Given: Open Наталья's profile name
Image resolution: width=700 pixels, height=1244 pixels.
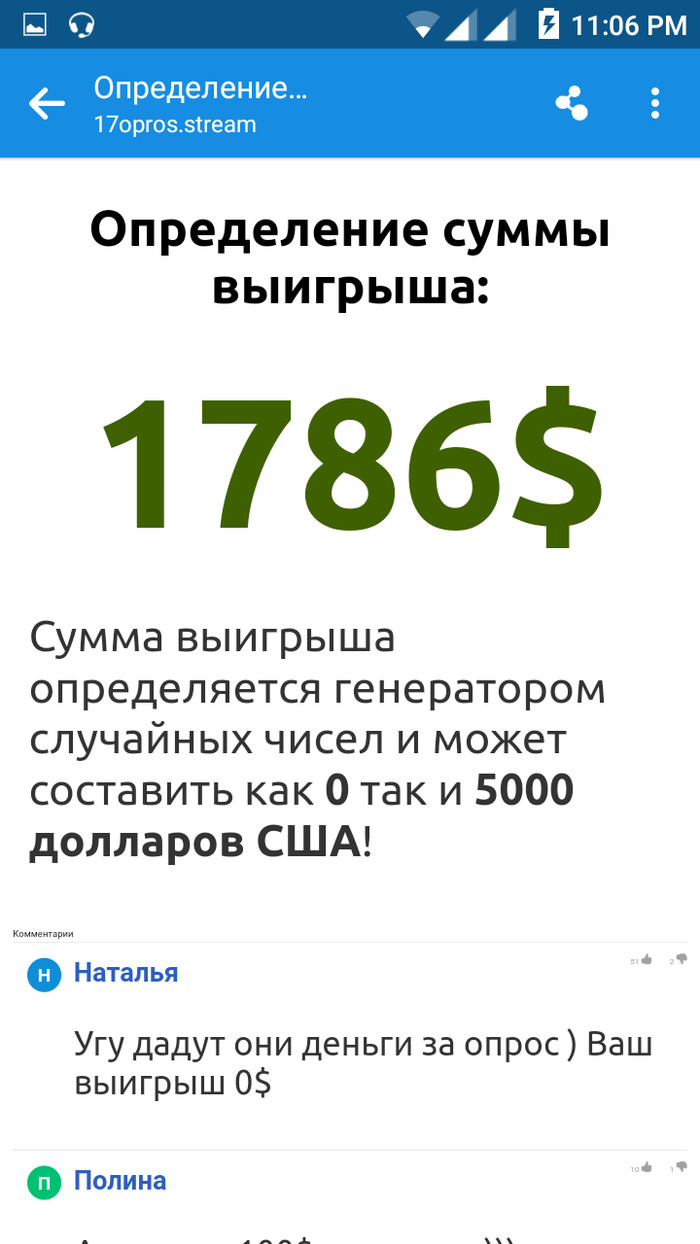Looking at the screenshot, I should click(x=126, y=973).
